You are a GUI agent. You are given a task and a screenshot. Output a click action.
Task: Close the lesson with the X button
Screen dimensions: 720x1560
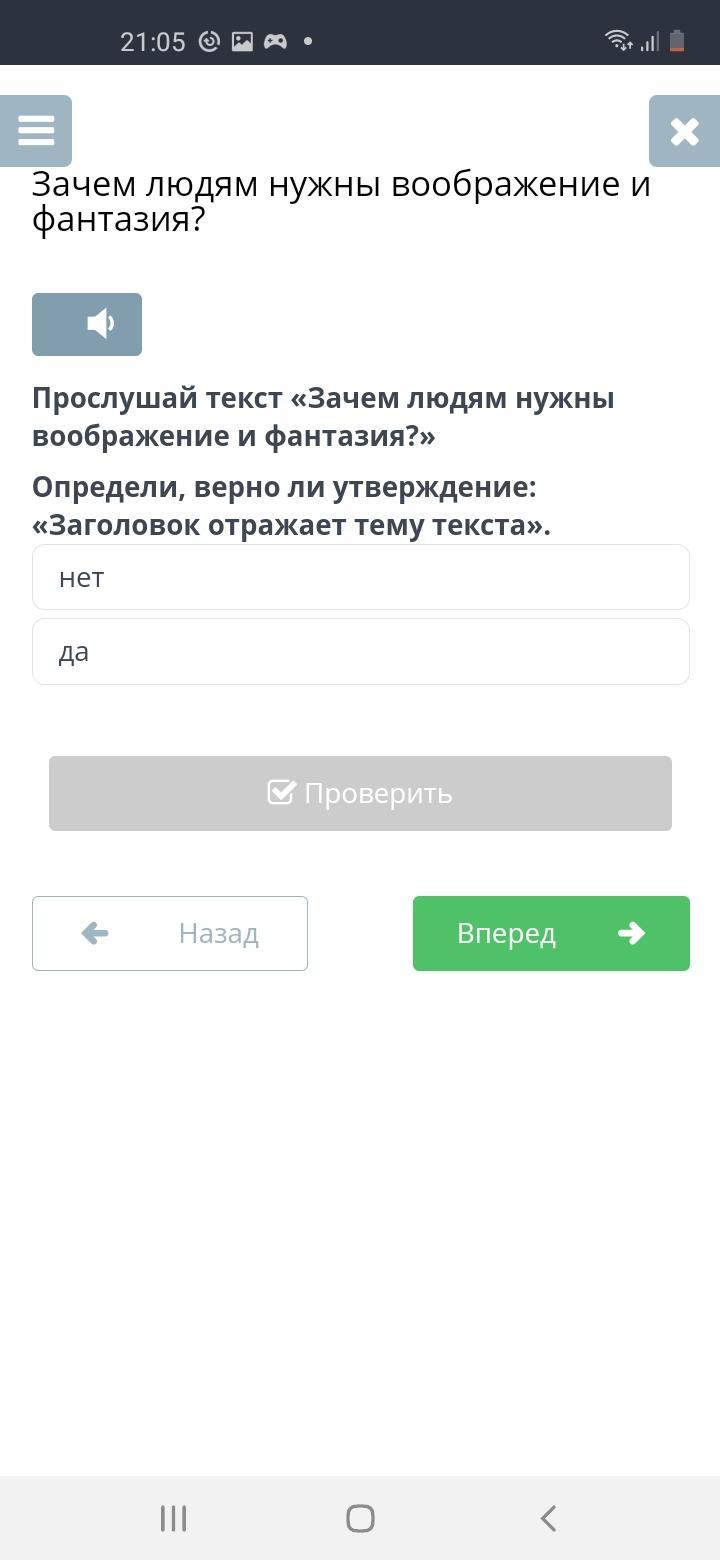pyautogui.click(x=684, y=131)
